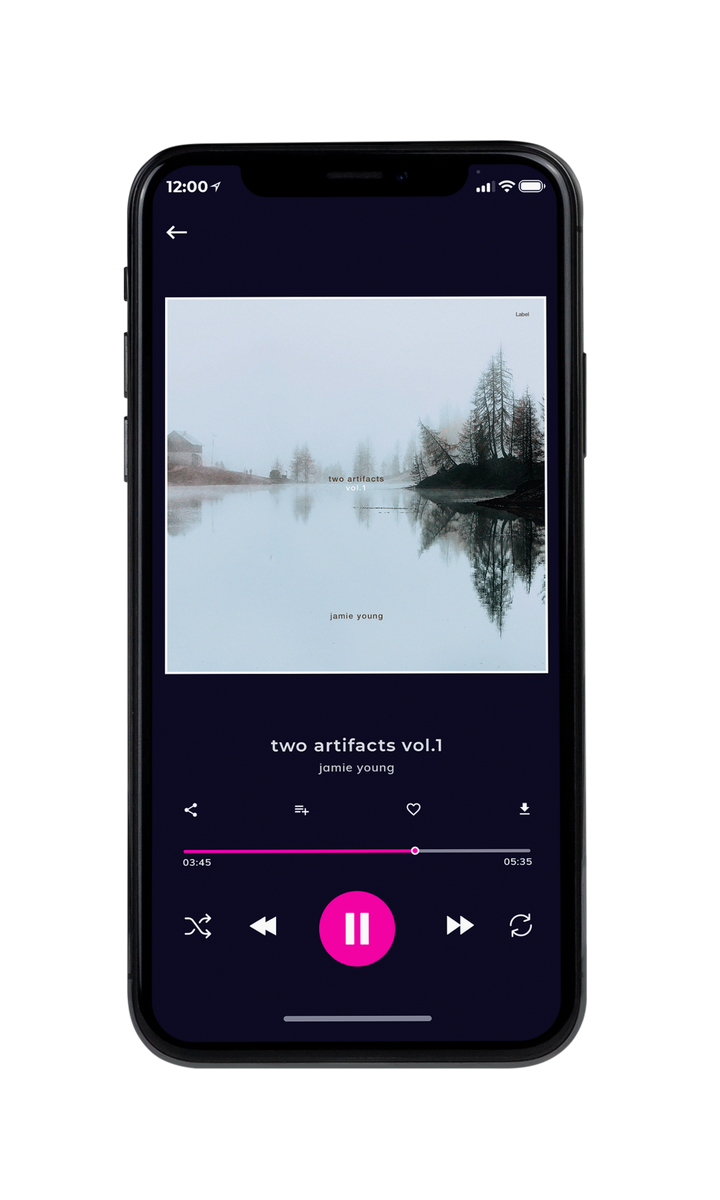The width and height of the screenshot is (720, 1200).
Task: Skip forward to the next track
Action: point(460,926)
